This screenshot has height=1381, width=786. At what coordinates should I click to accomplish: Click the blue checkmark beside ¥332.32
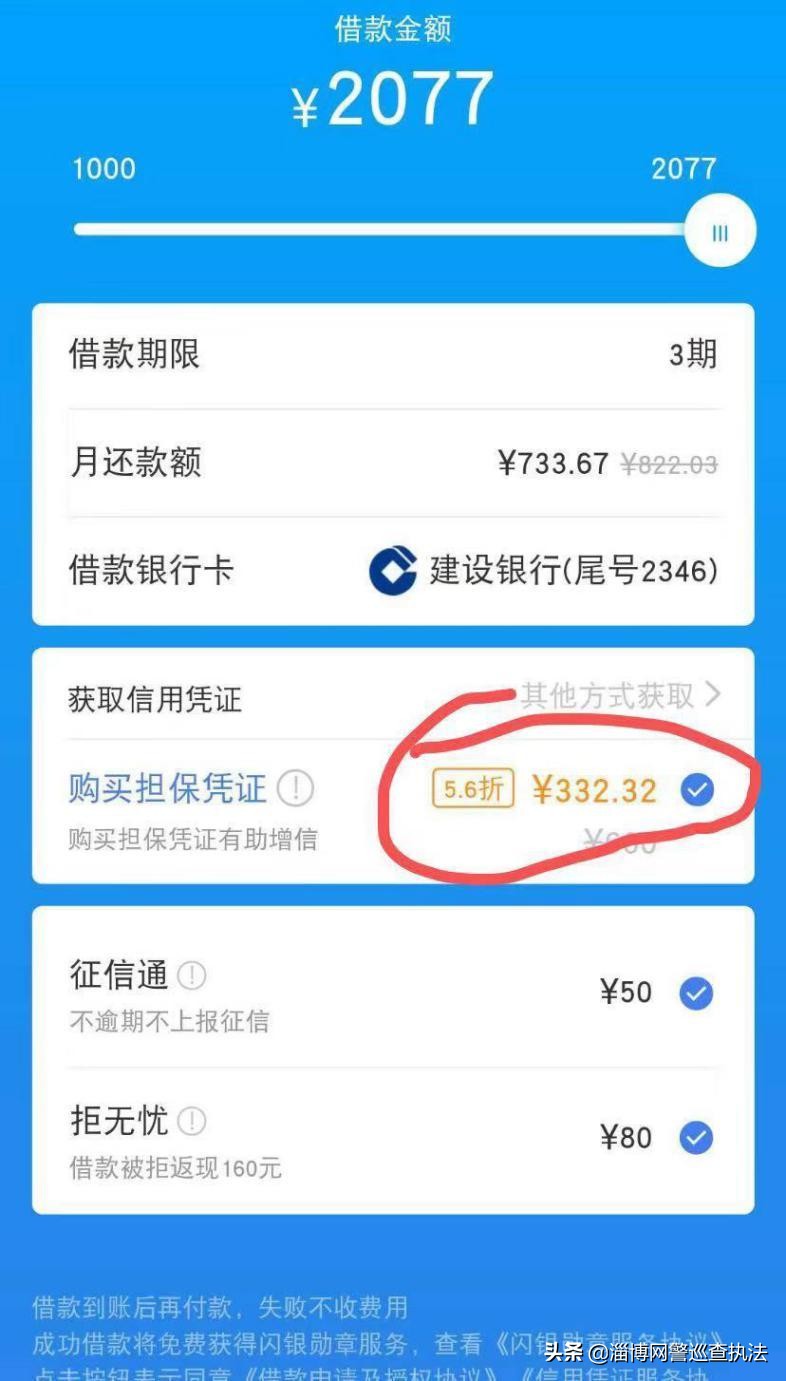click(x=696, y=789)
